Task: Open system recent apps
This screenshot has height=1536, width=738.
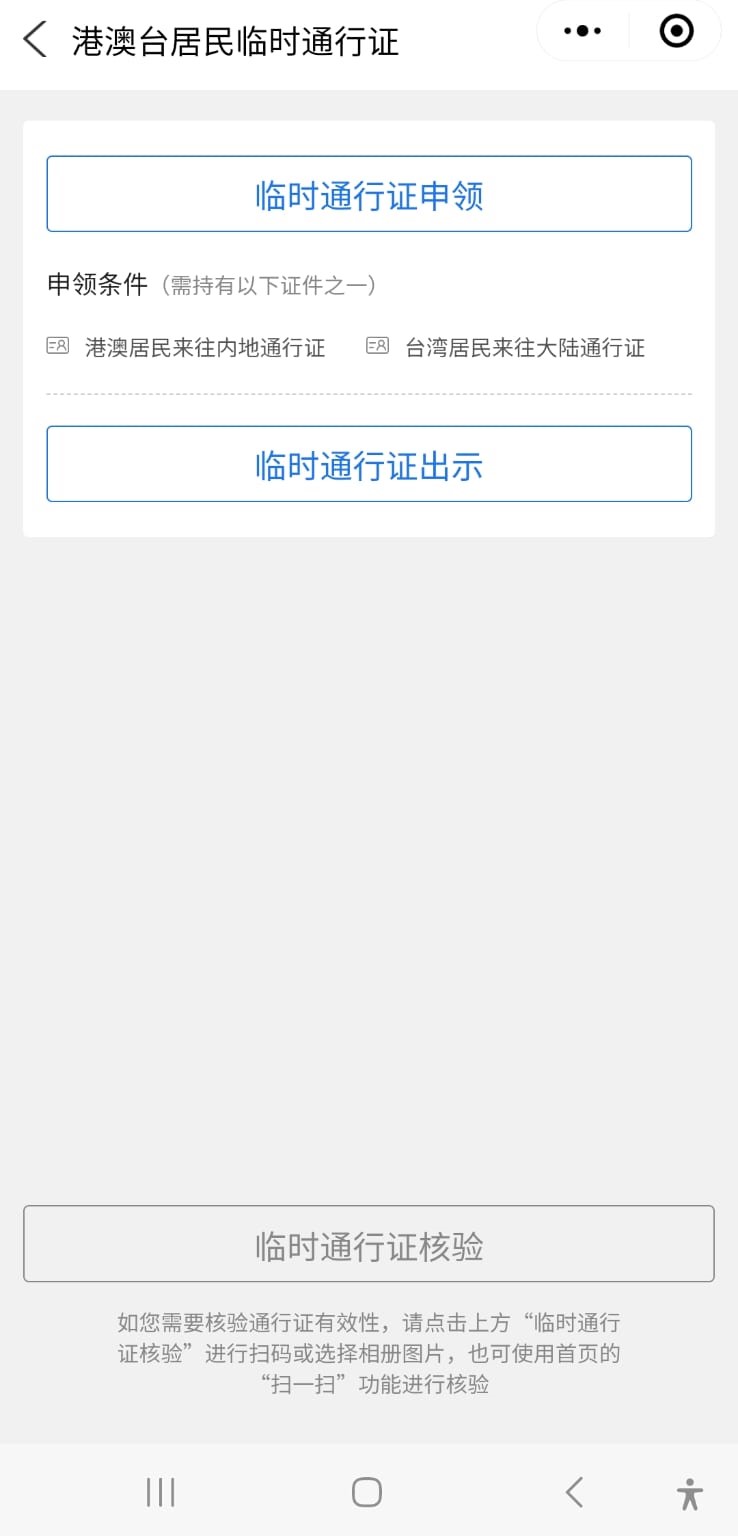Action: click(160, 1492)
